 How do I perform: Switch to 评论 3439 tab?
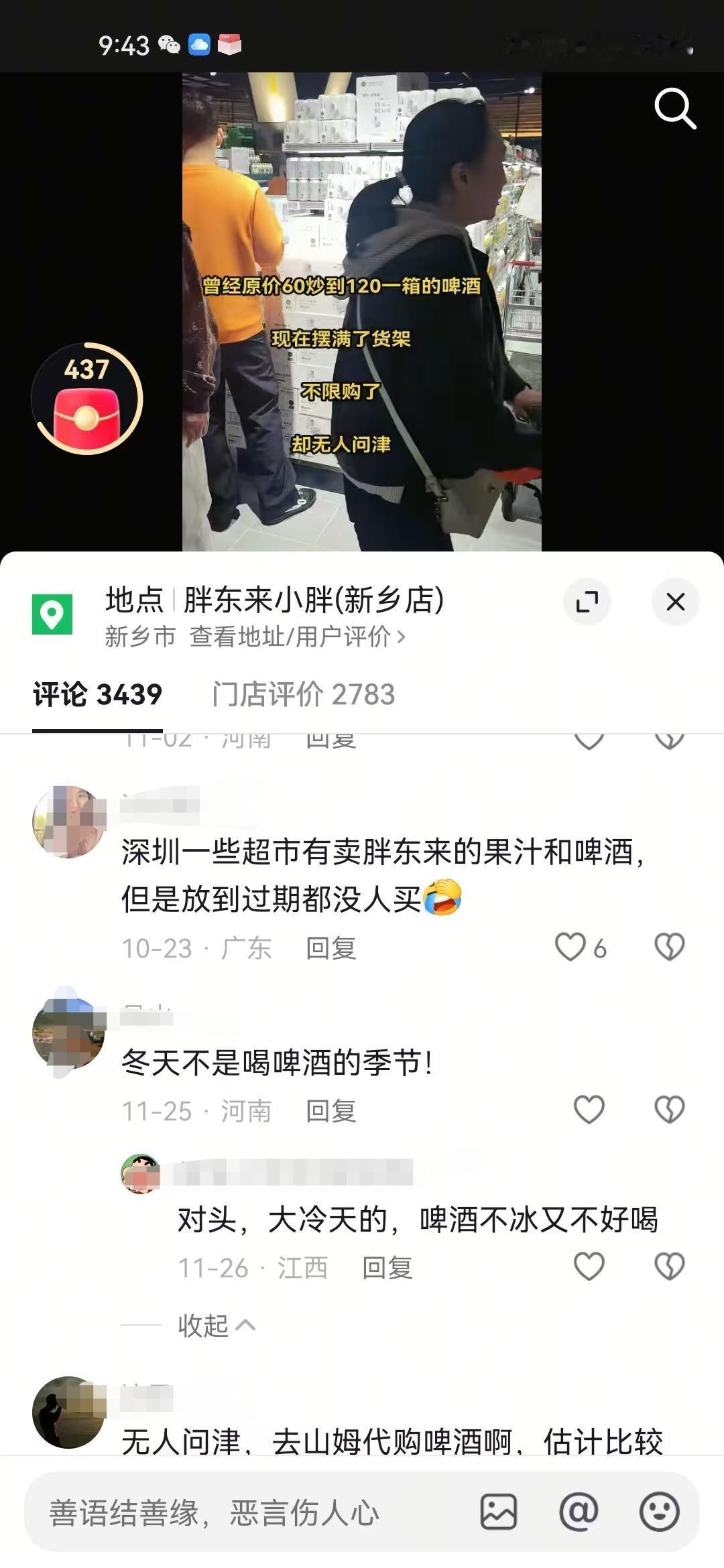click(x=99, y=696)
